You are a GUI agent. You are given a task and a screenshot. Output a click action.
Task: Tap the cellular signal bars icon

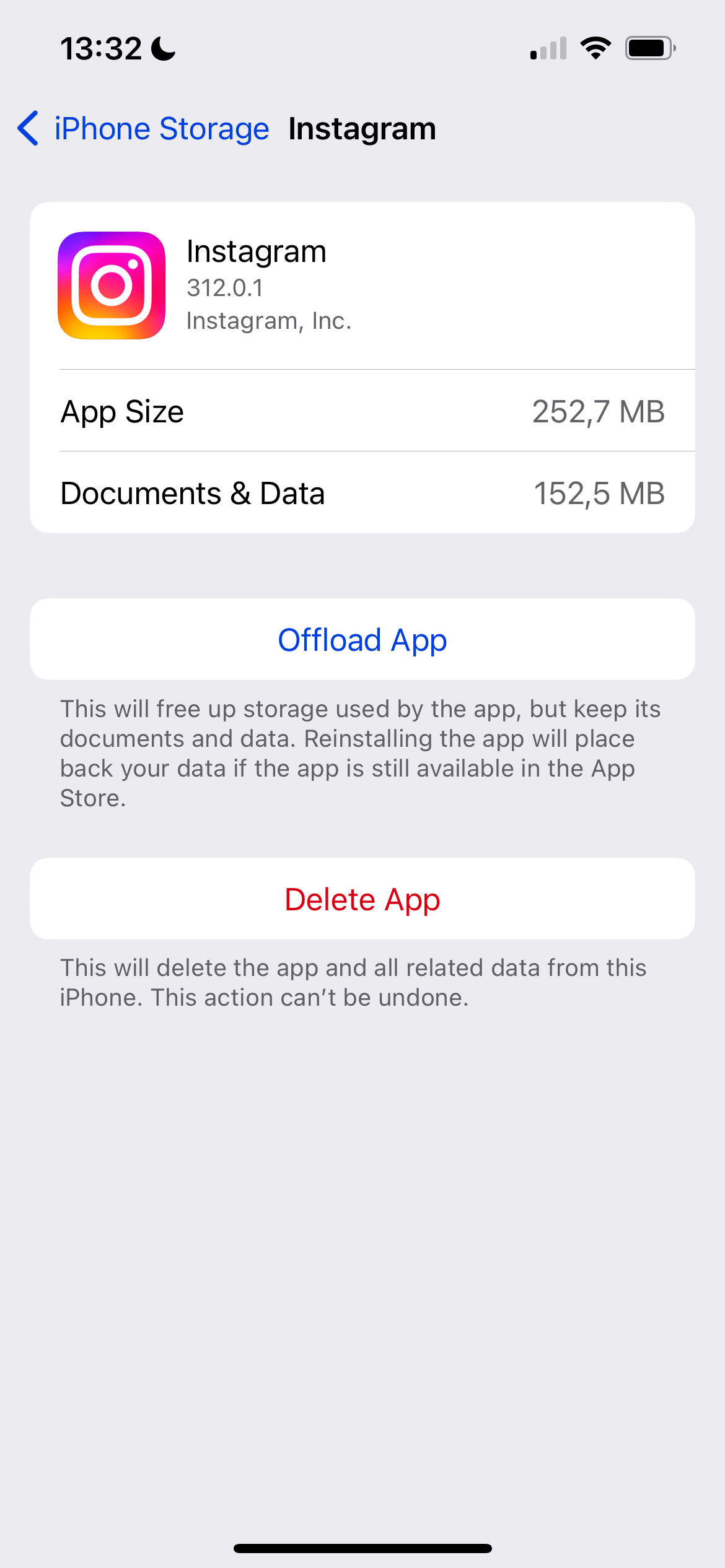548,48
